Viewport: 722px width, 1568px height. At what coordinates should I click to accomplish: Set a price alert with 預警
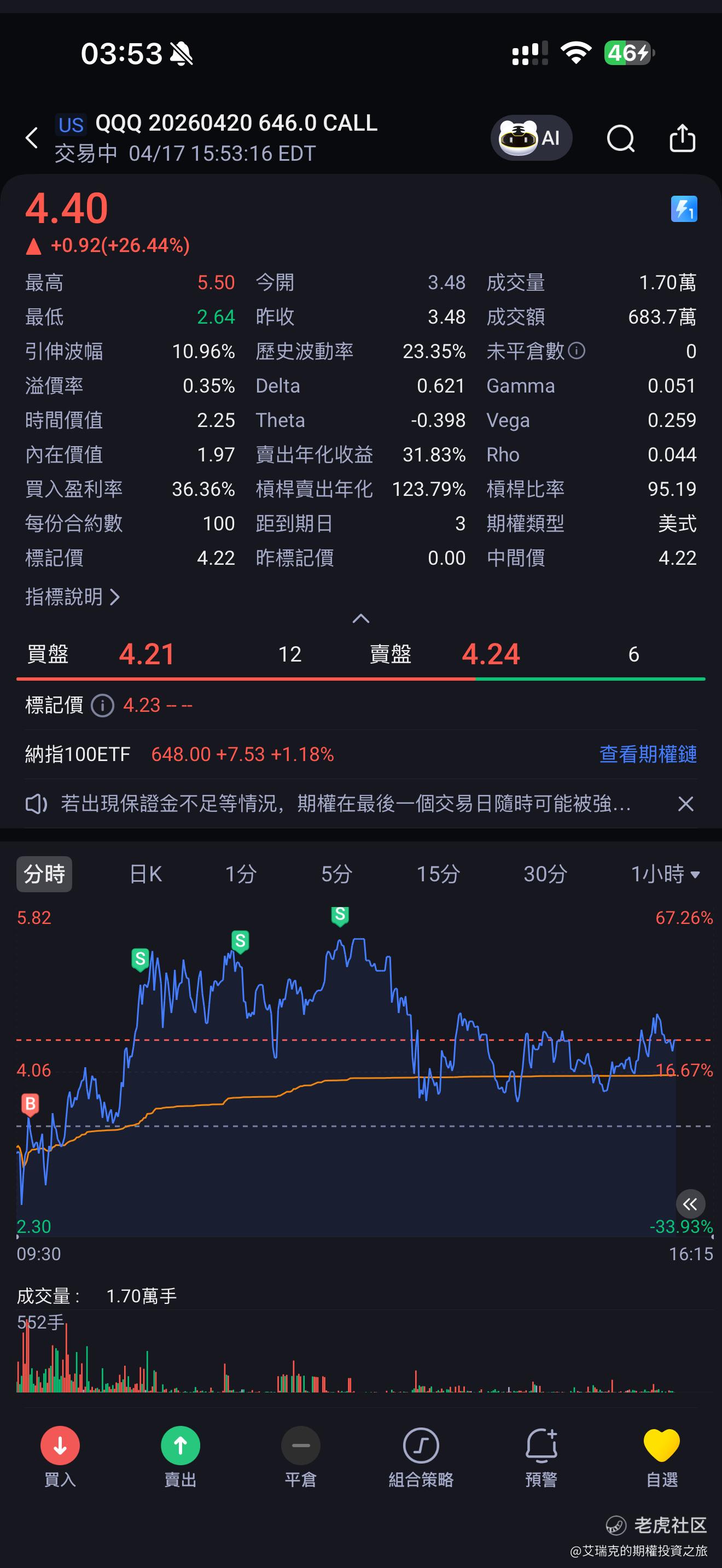[541, 1456]
